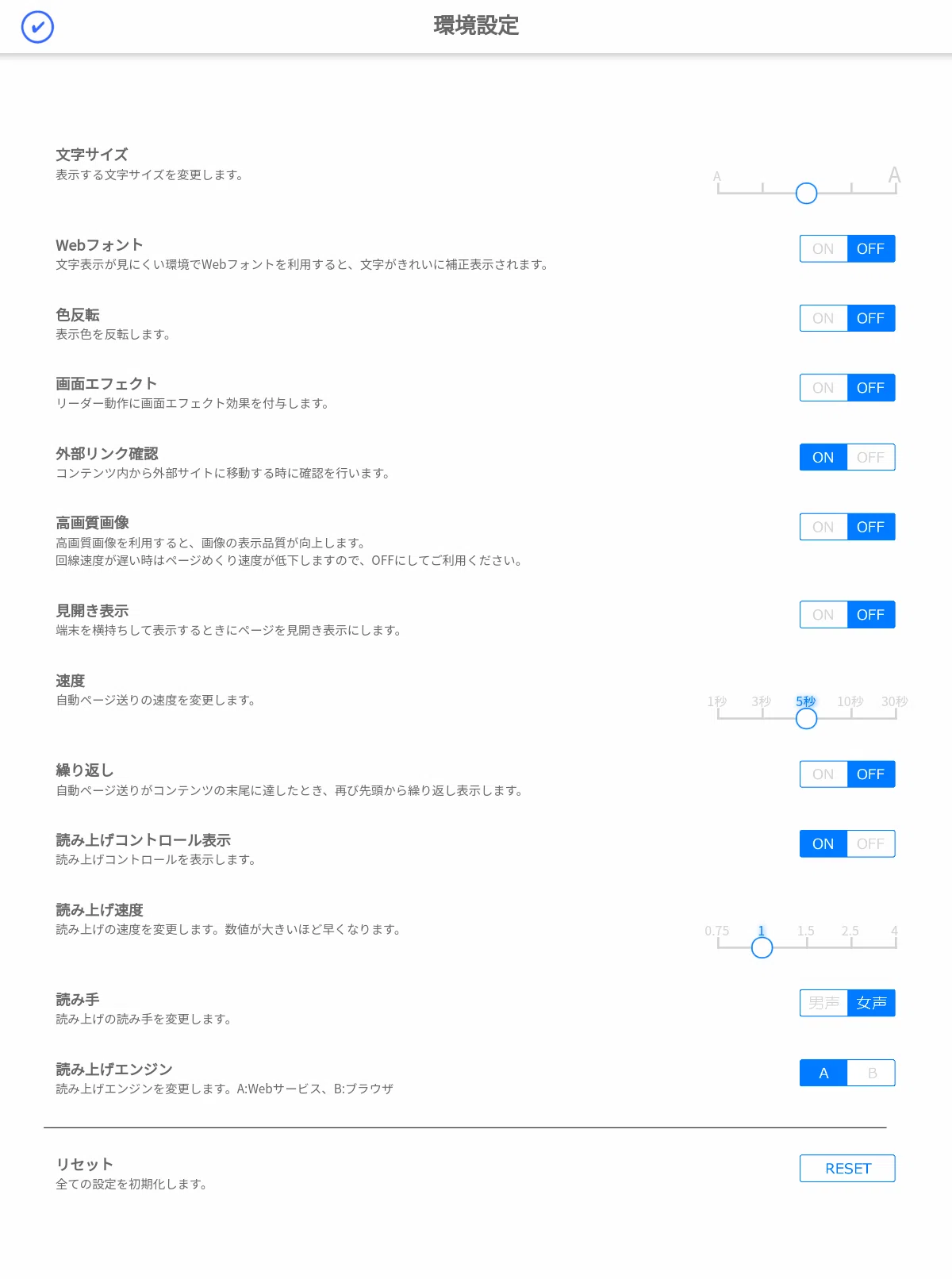The image size is (952, 1279).
Task: Switch 画面エフェクト to ON
Action: pyautogui.click(x=823, y=388)
